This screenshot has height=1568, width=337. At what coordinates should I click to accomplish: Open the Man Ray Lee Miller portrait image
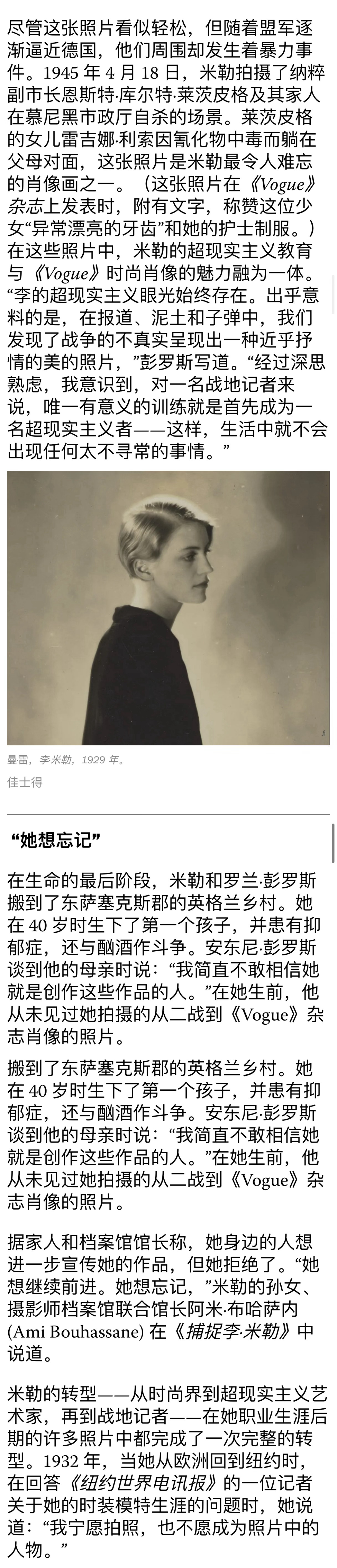tap(168, 608)
